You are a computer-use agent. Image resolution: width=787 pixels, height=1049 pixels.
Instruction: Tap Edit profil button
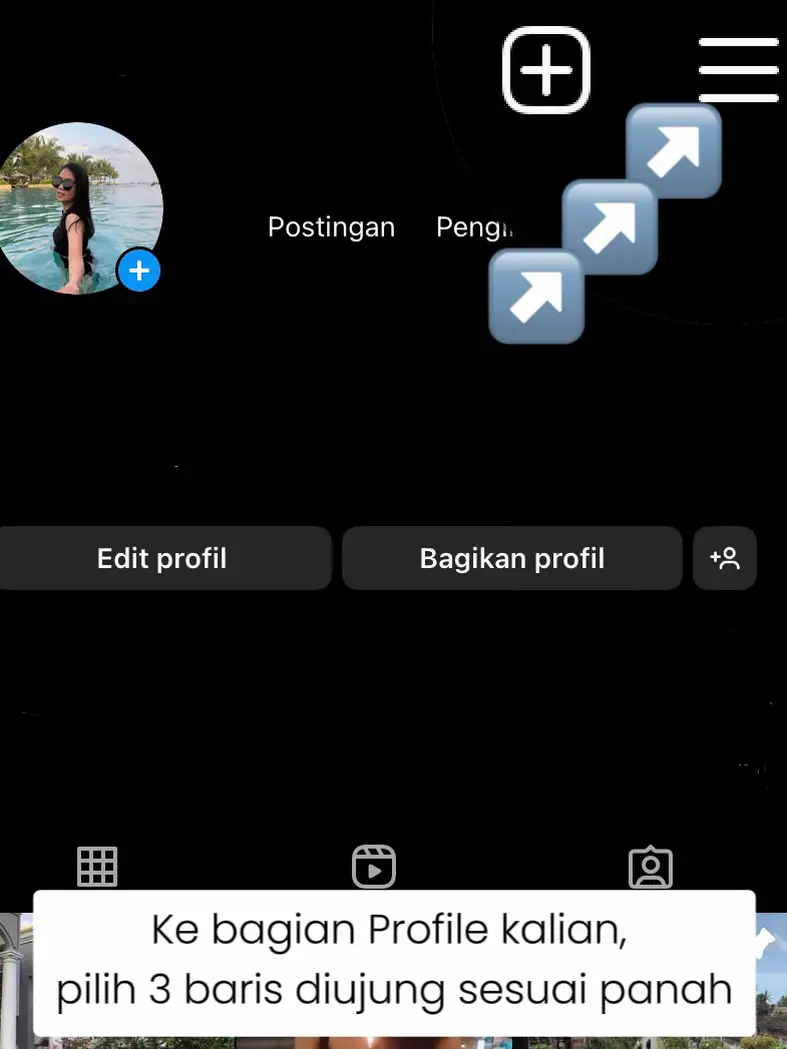point(162,558)
